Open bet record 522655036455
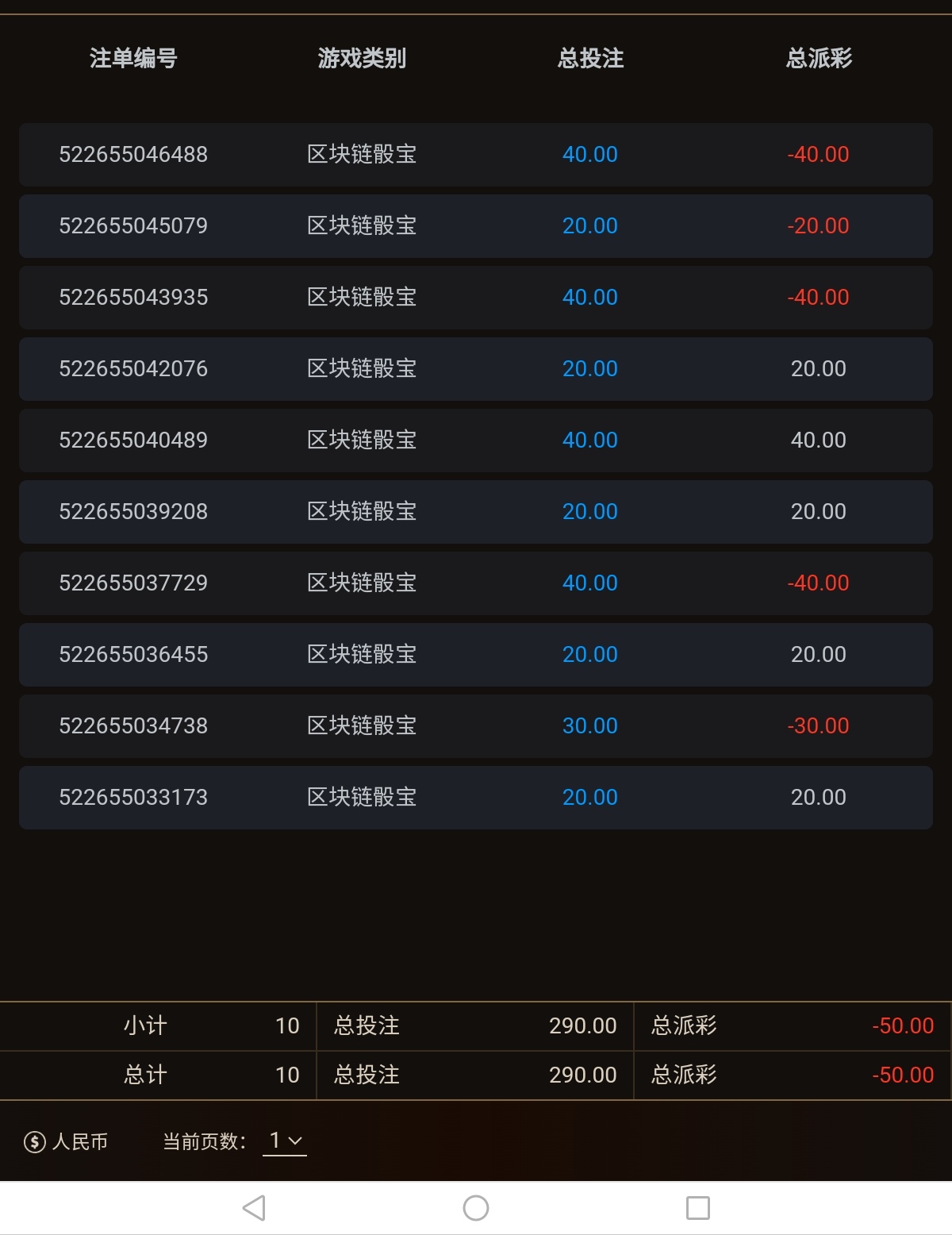 tap(133, 654)
